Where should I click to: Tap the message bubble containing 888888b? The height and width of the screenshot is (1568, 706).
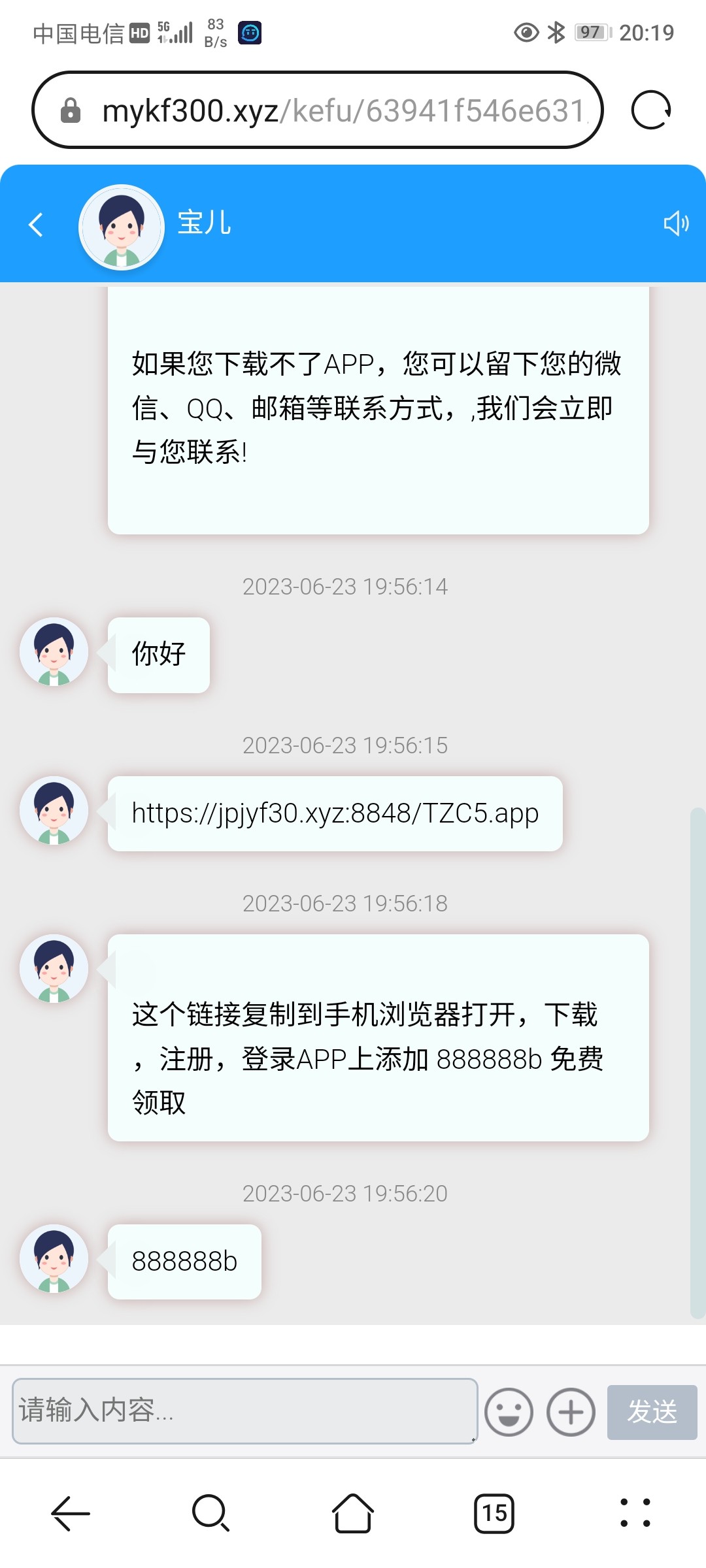[x=184, y=1261]
